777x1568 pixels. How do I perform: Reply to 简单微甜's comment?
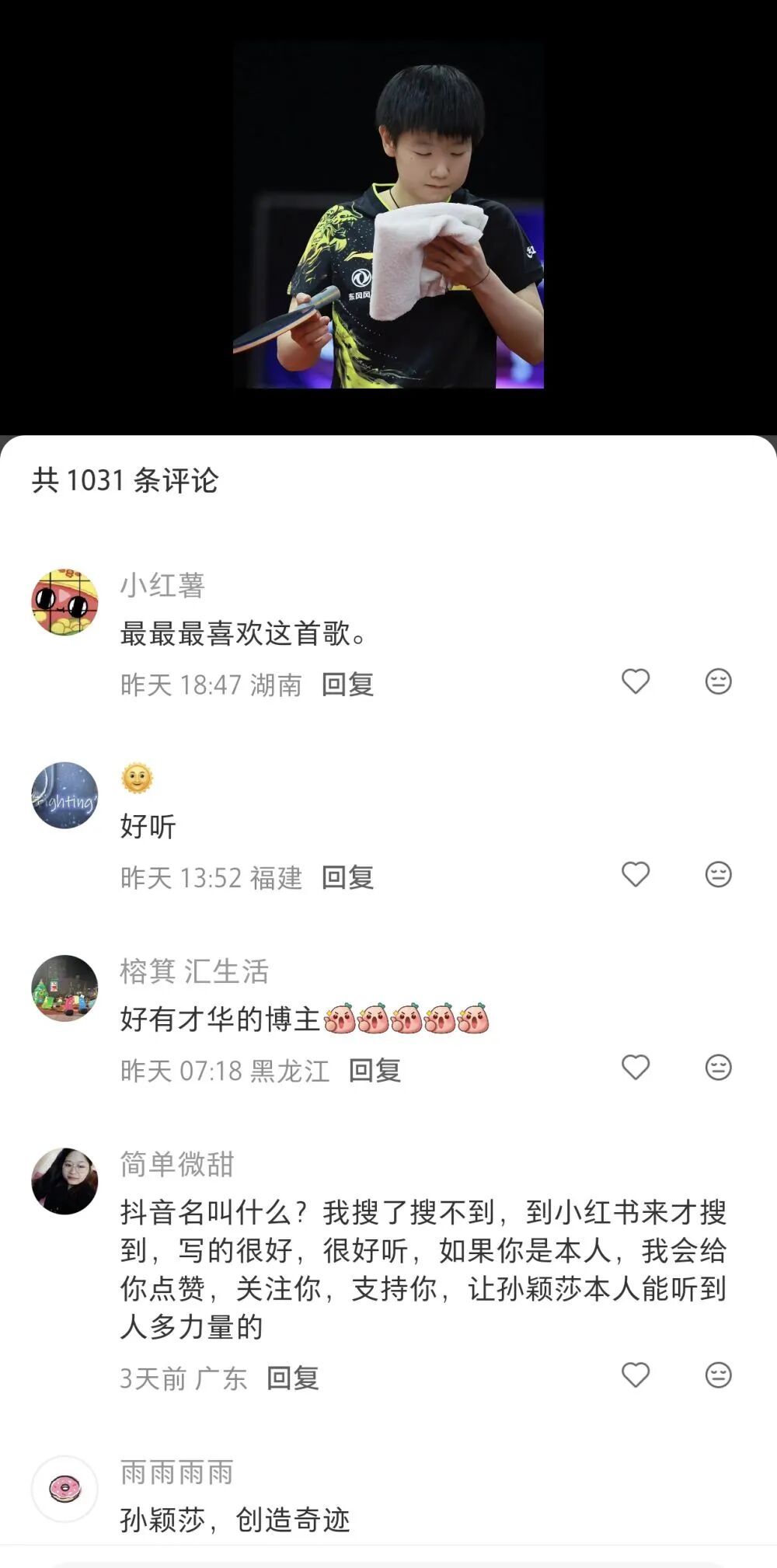click(292, 1378)
